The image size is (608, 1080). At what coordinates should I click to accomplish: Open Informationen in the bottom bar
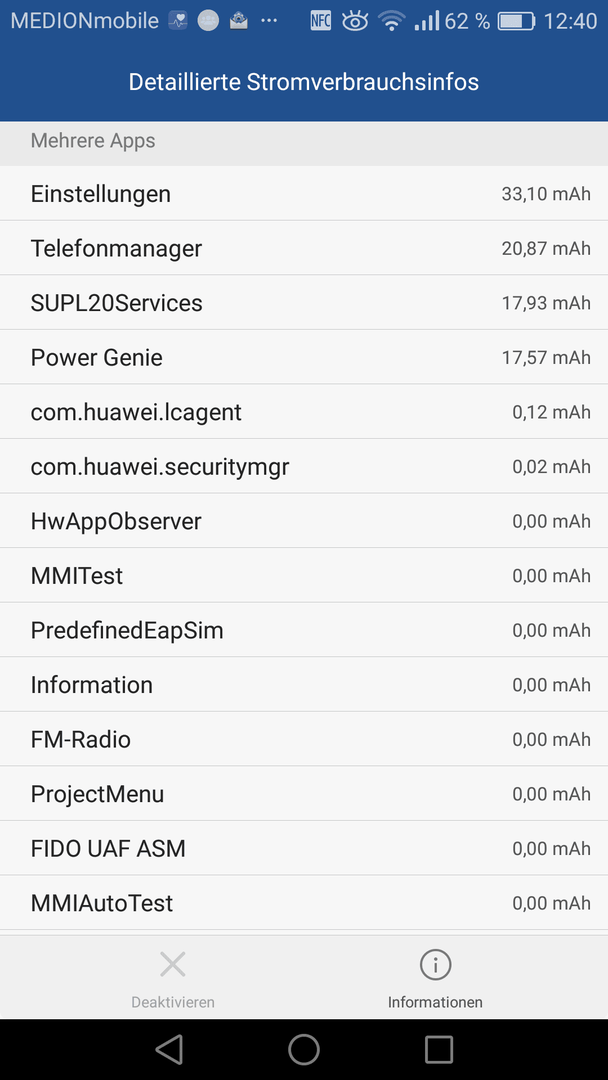[x=435, y=978]
